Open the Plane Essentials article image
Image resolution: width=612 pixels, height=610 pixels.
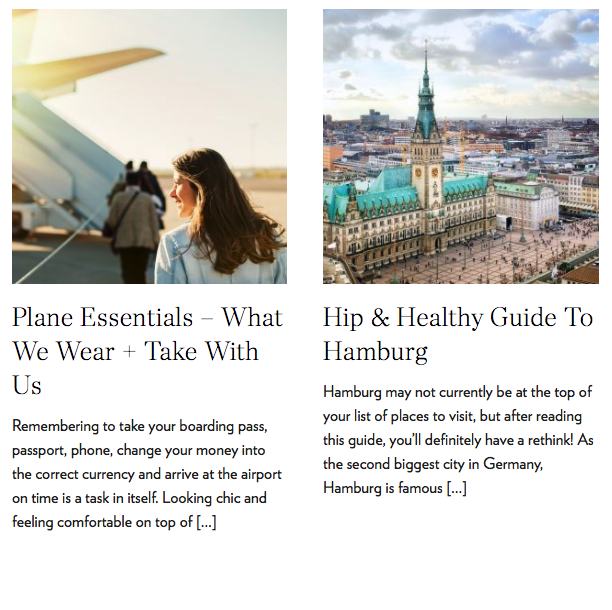click(x=149, y=147)
